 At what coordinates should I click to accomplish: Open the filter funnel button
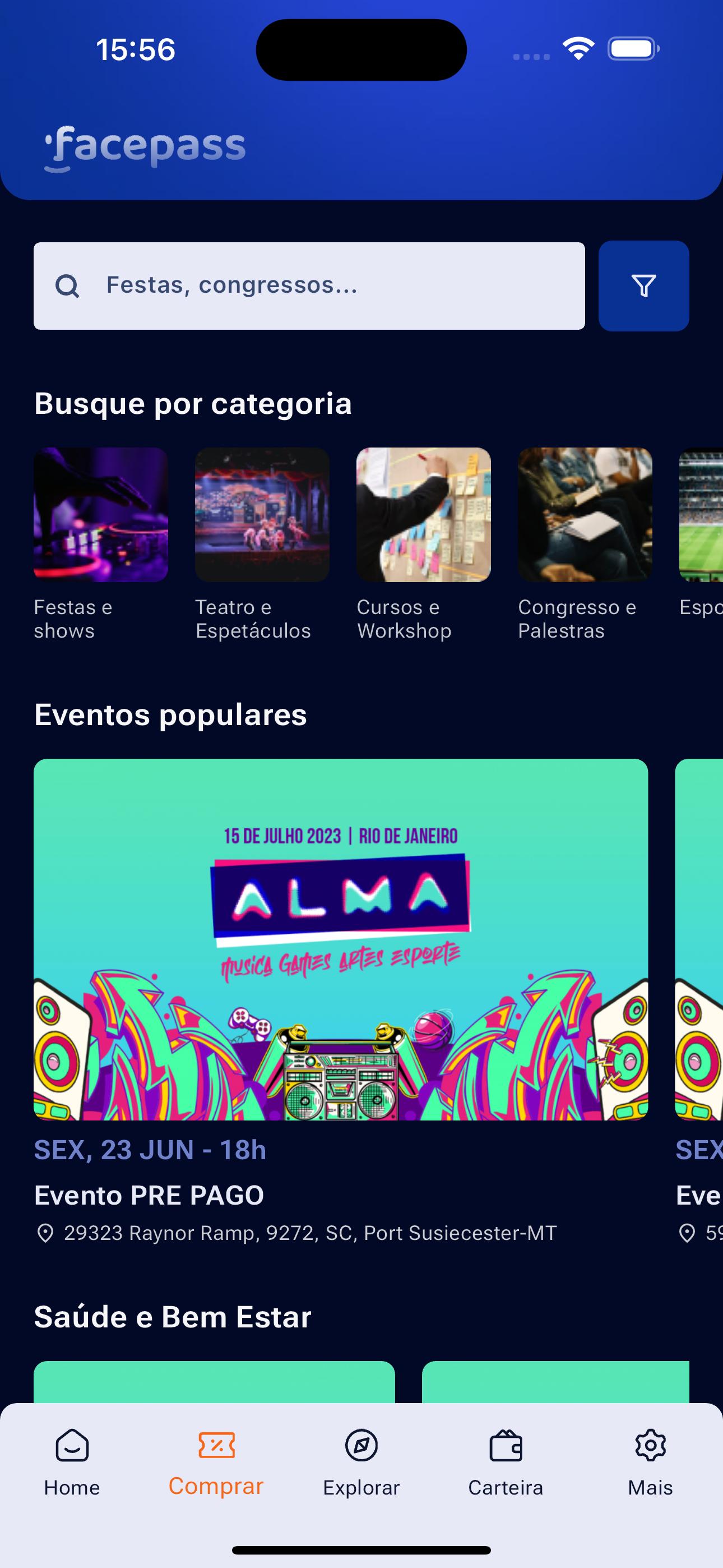[x=644, y=285]
